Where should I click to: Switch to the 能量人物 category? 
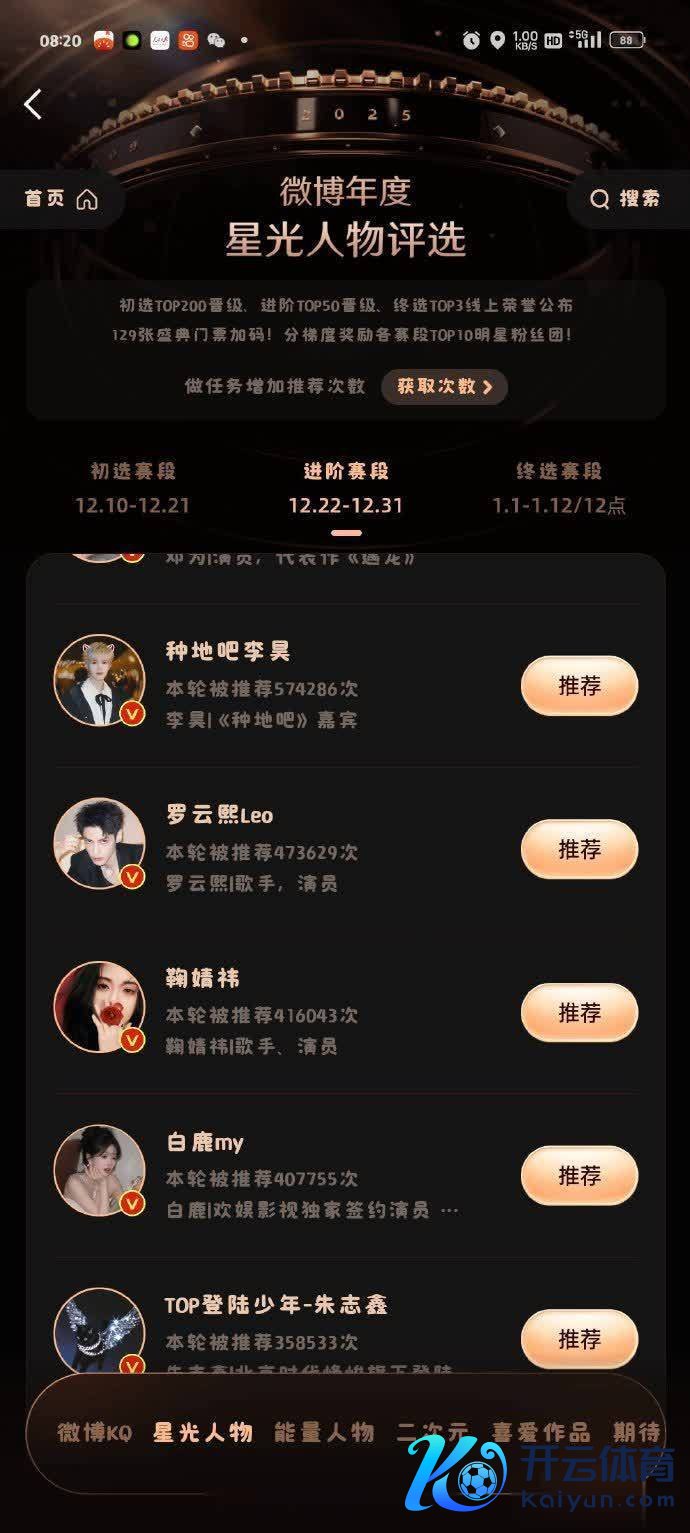pos(324,1432)
